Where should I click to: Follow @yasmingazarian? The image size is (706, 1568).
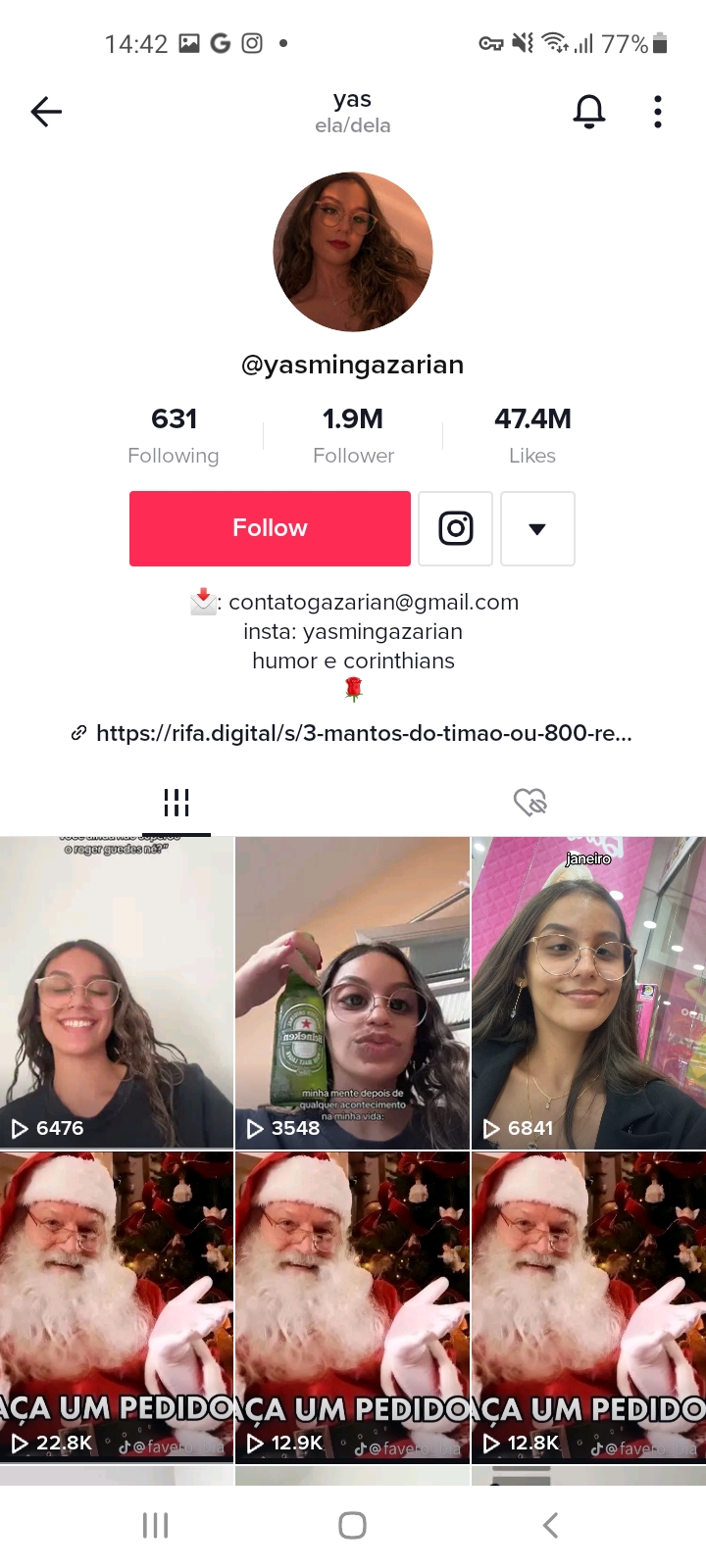click(270, 528)
